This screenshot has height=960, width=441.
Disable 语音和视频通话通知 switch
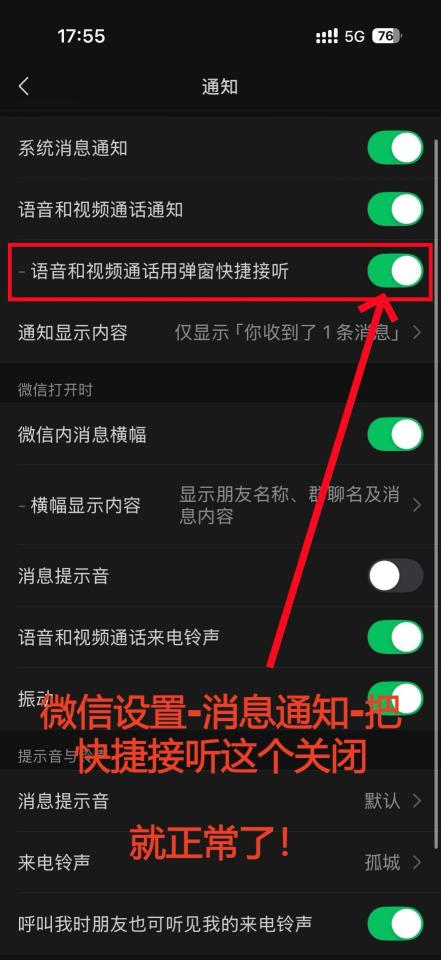[x=395, y=209]
